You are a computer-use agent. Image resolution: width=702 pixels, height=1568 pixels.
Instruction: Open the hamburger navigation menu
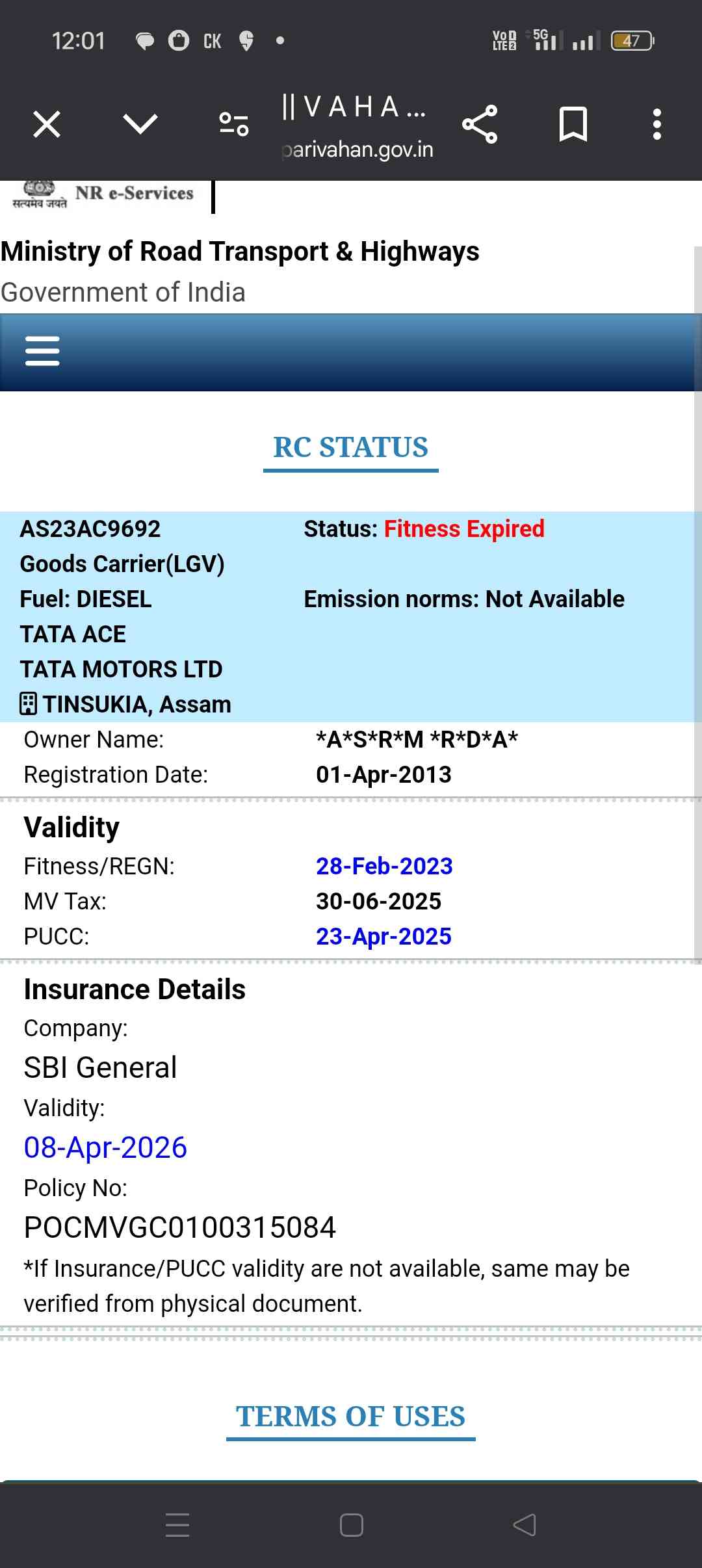(42, 351)
